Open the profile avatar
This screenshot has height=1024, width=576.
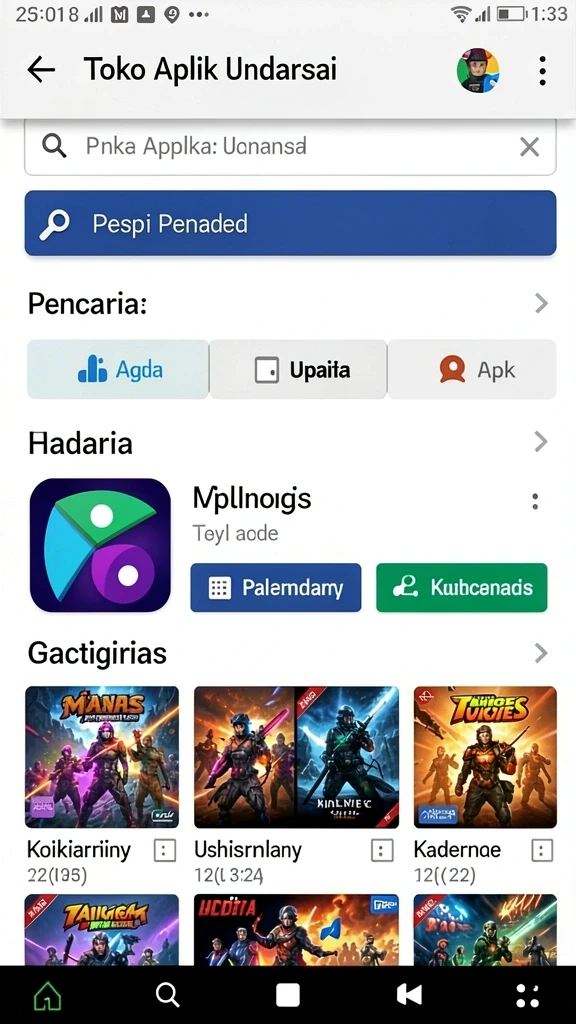[478, 70]
